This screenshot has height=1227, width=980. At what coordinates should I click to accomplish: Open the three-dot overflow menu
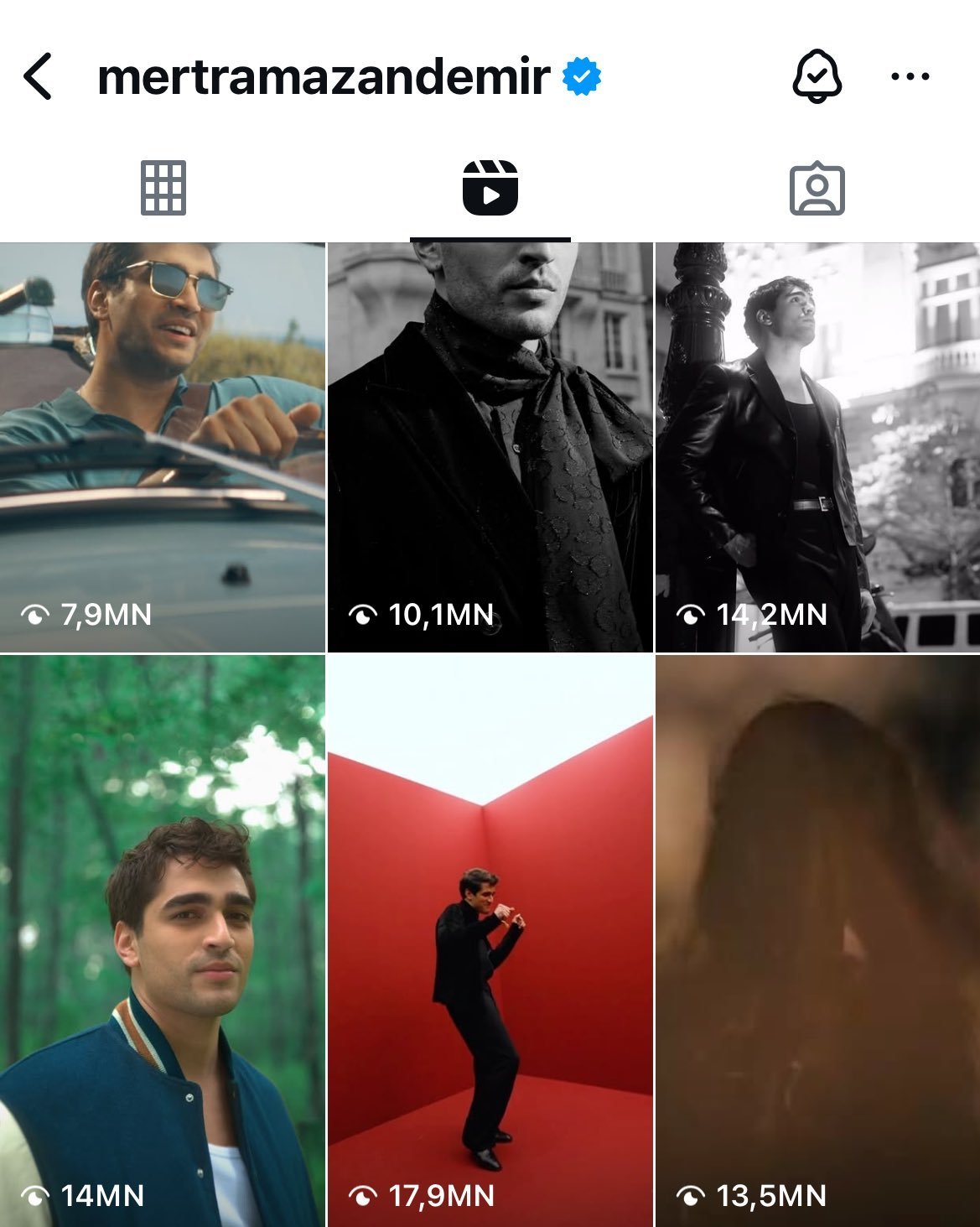pyautogui.click(x=910, y=76)
